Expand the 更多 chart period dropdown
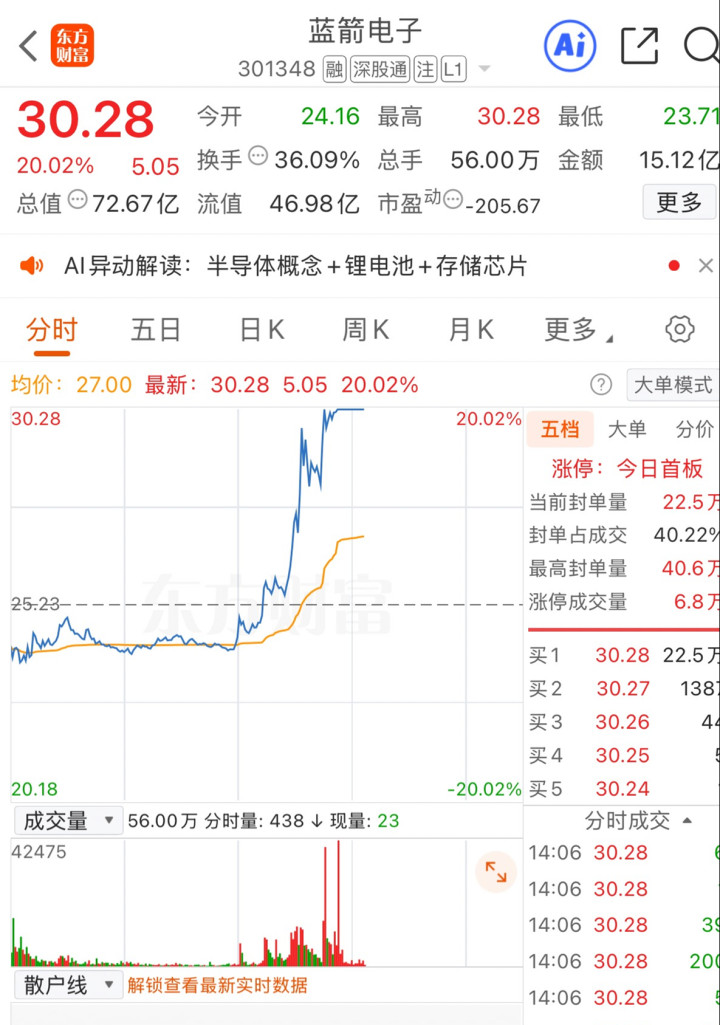Screen dimensions: 720x1025 578,330
